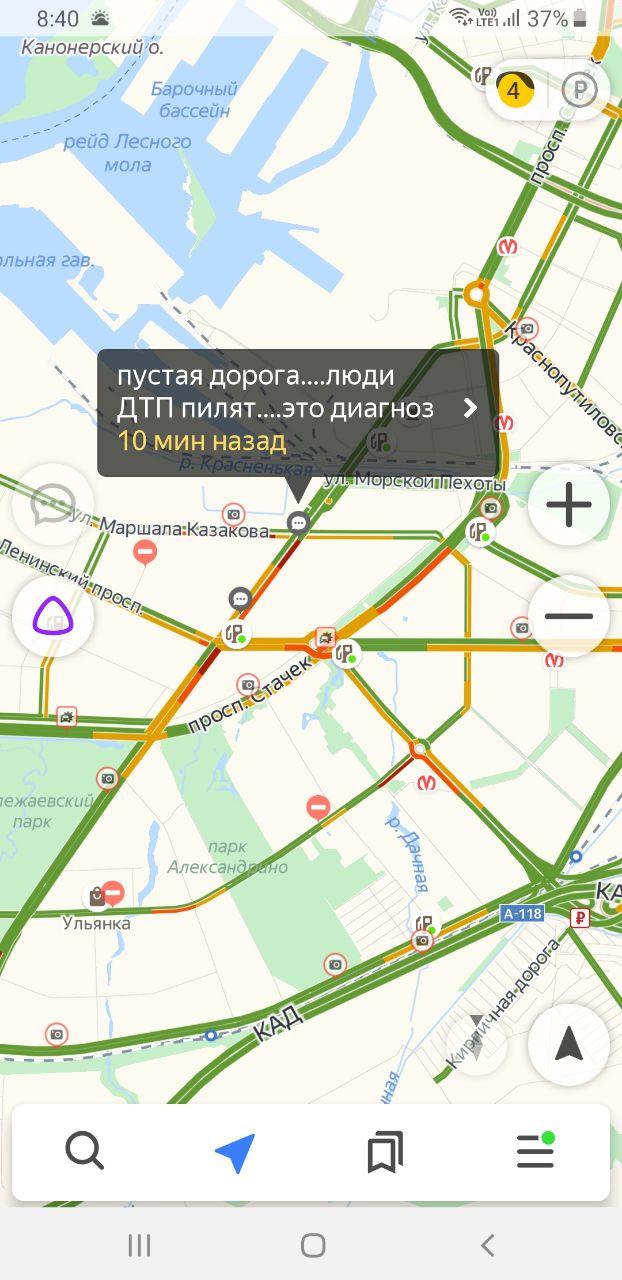Zoom in with the plus button
This screenshot has height=1280, width=622.
(569, 505)
